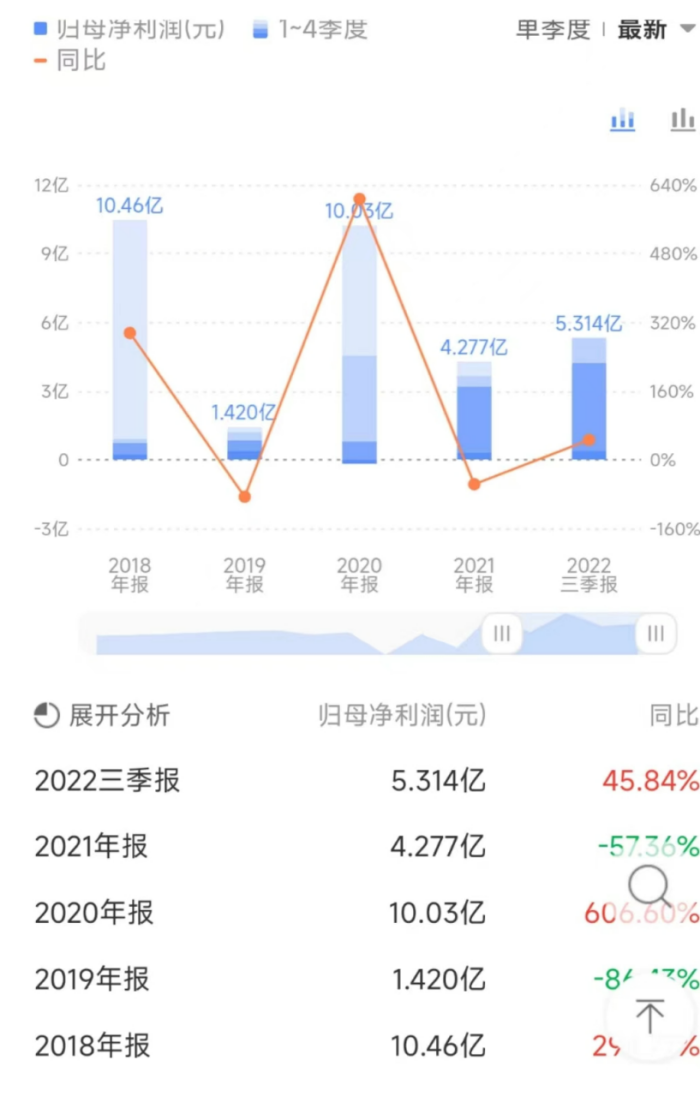Open the magnifier search button

click(x=650, y=886)
